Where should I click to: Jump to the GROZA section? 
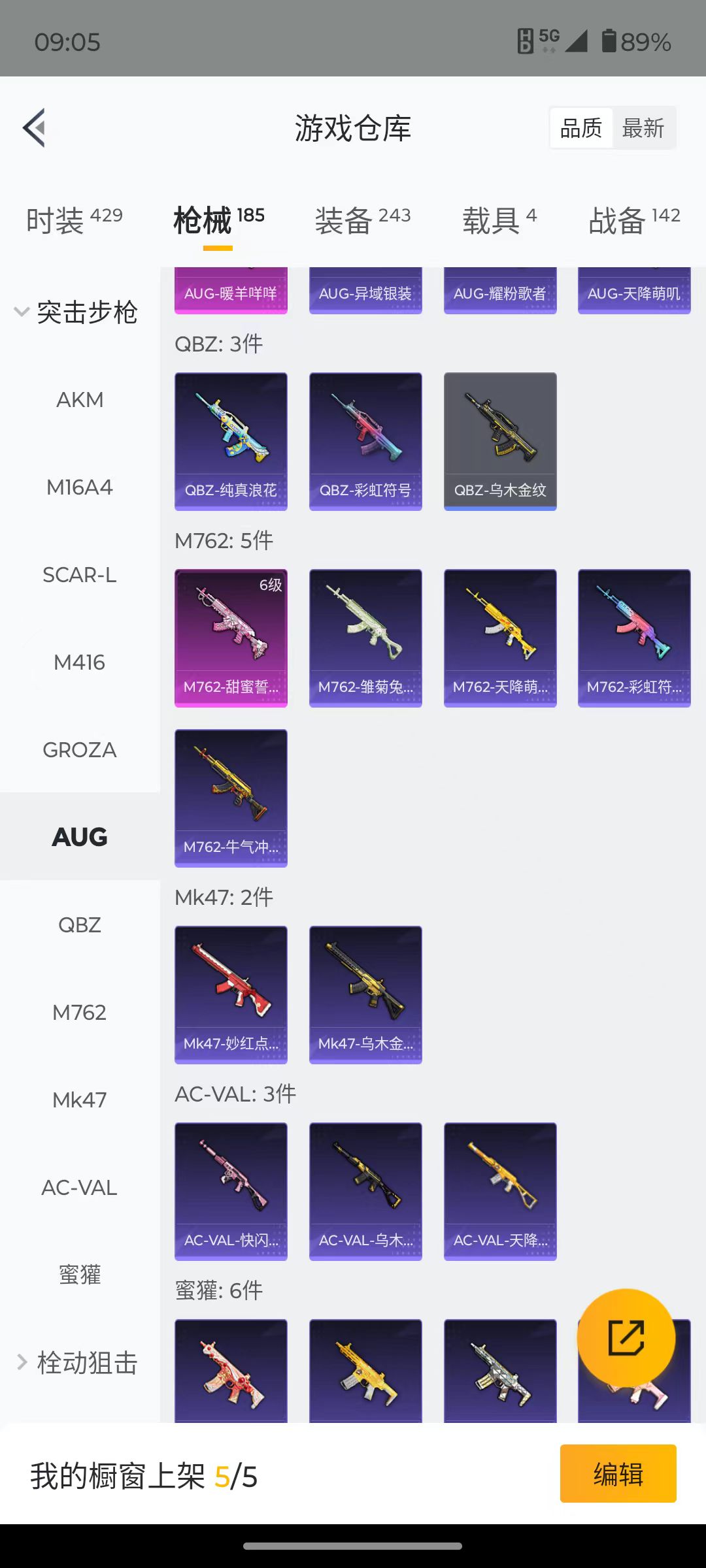80,749
